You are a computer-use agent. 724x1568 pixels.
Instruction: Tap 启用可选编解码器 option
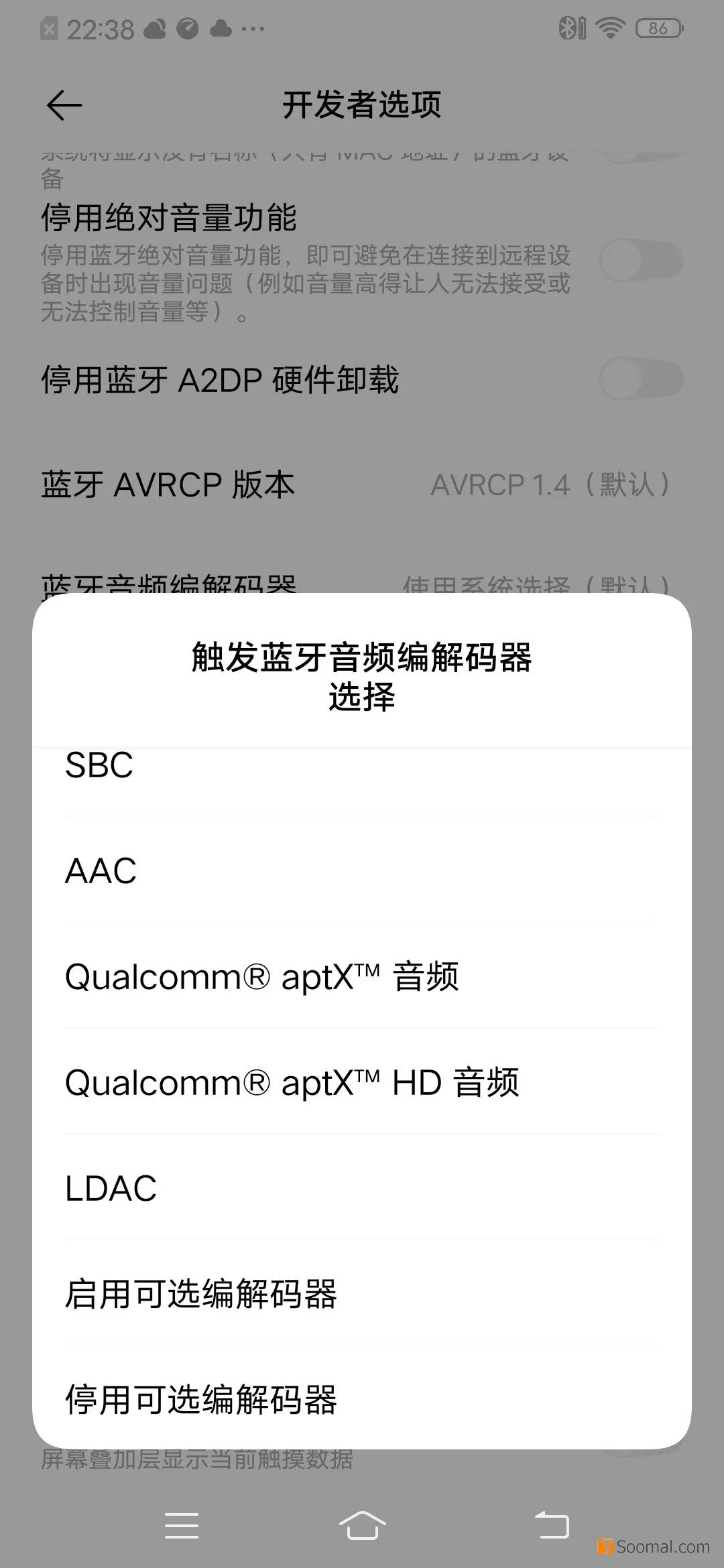tap(362, 1293)
